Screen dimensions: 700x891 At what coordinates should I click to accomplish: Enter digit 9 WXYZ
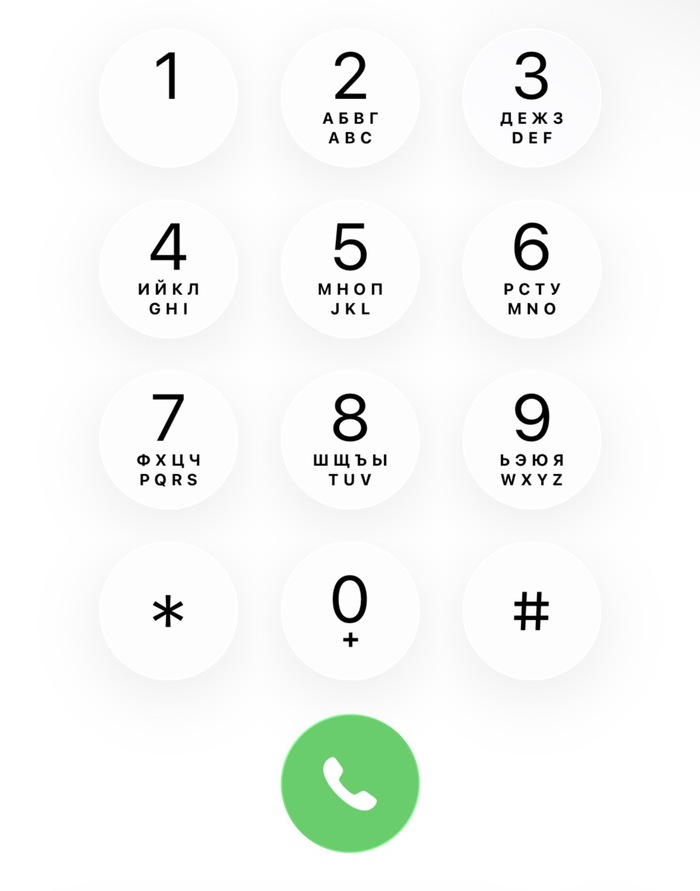pyautogui.click(x=531, y=439)
